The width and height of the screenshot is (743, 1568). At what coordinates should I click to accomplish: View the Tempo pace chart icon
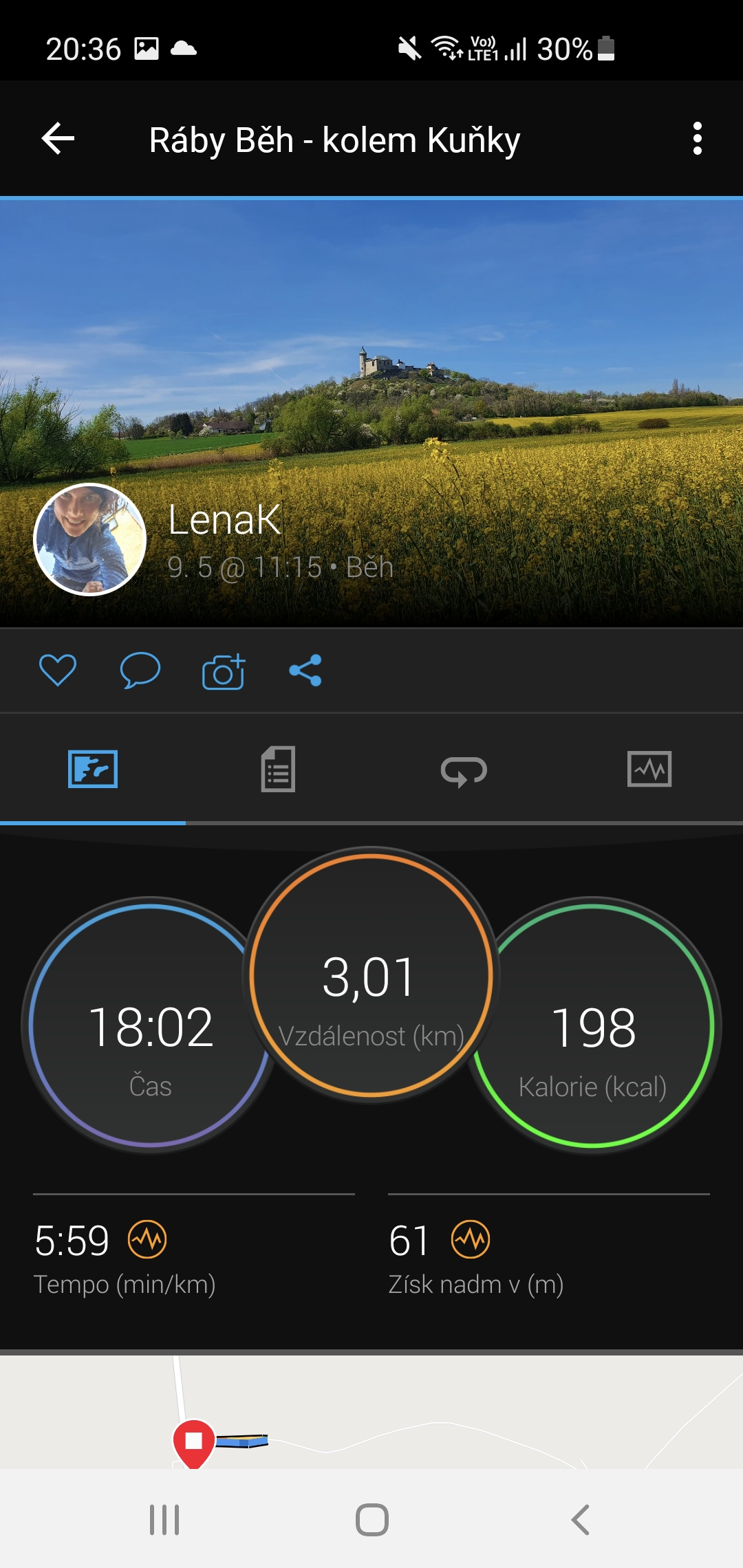pos(147,1239)
